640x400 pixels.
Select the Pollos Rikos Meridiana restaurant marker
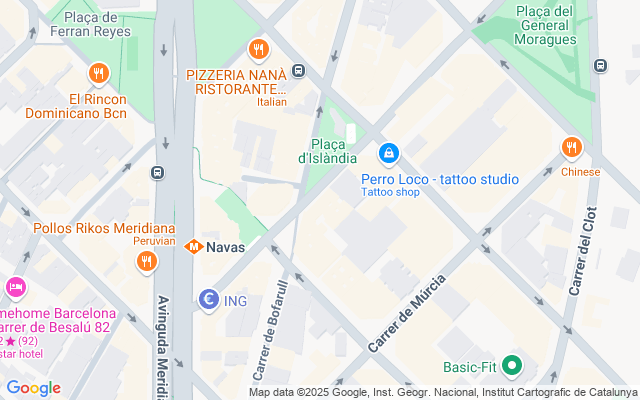[146, 262]
